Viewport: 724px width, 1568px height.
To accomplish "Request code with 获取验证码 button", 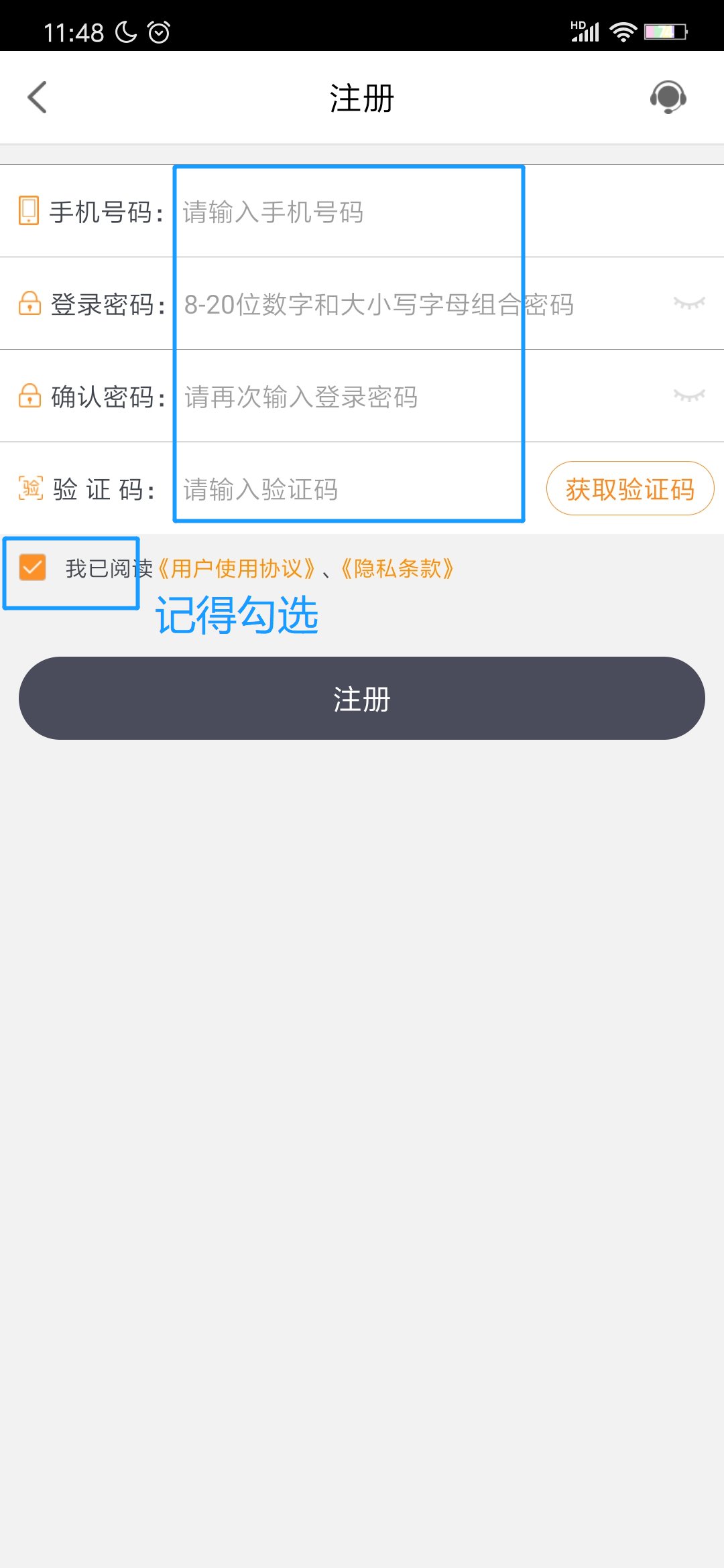I will (x=629, y=489).
